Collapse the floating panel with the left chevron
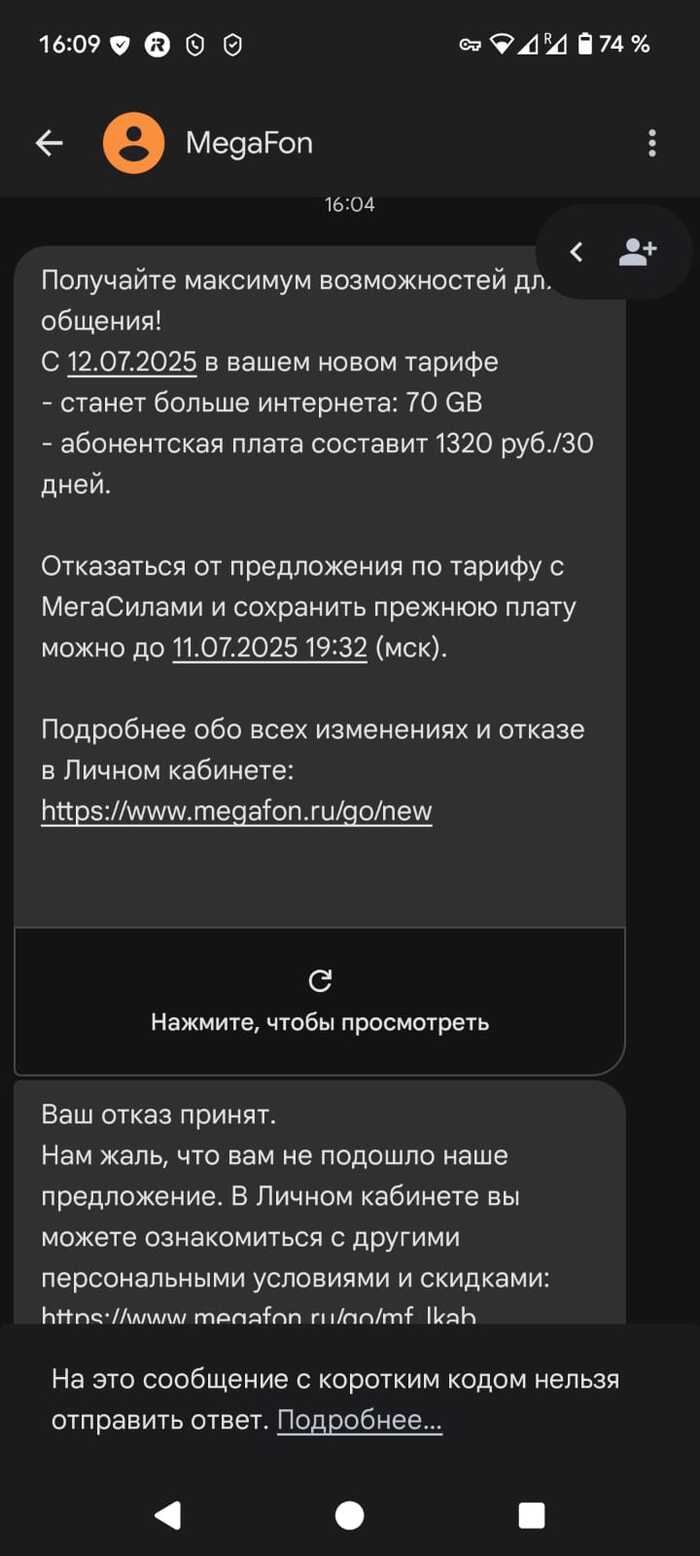The image size is (700, 1556). 576,252
